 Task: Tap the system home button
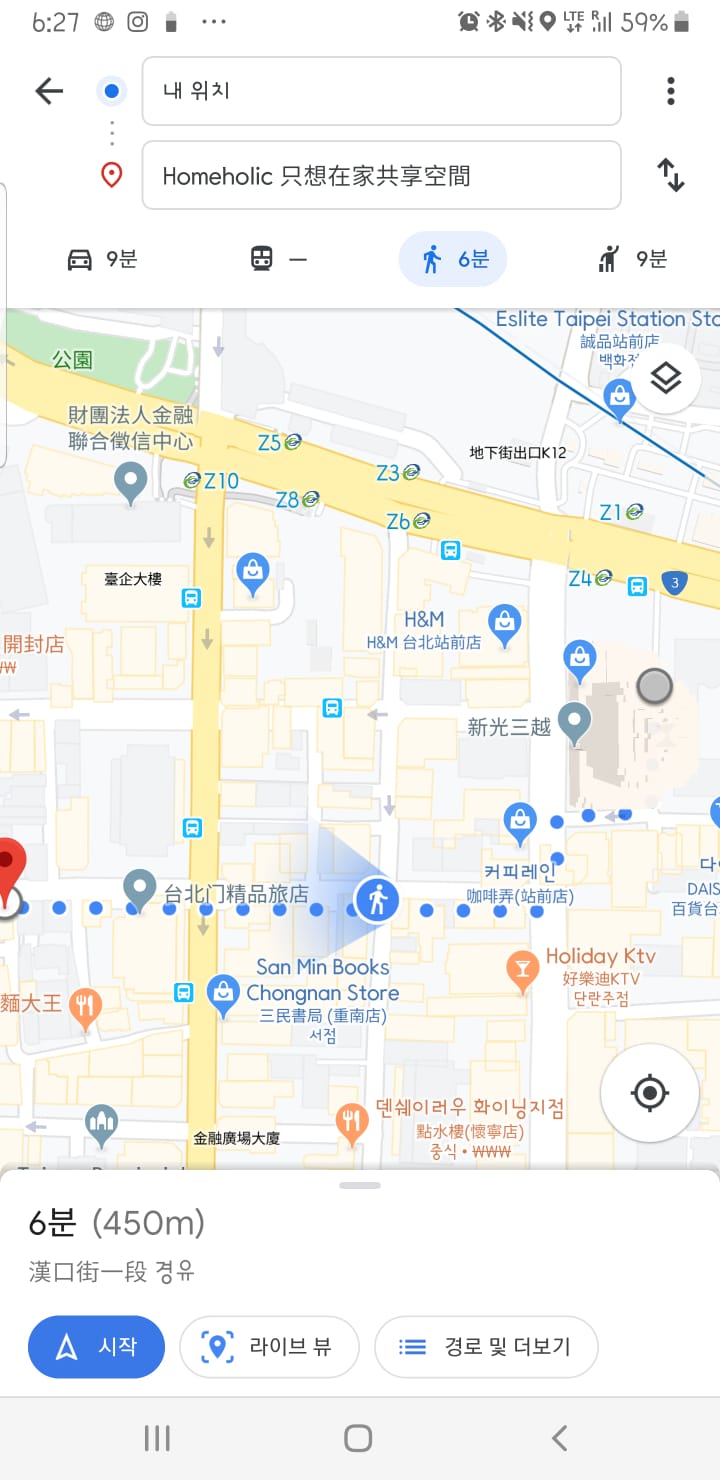point(358,1438)
